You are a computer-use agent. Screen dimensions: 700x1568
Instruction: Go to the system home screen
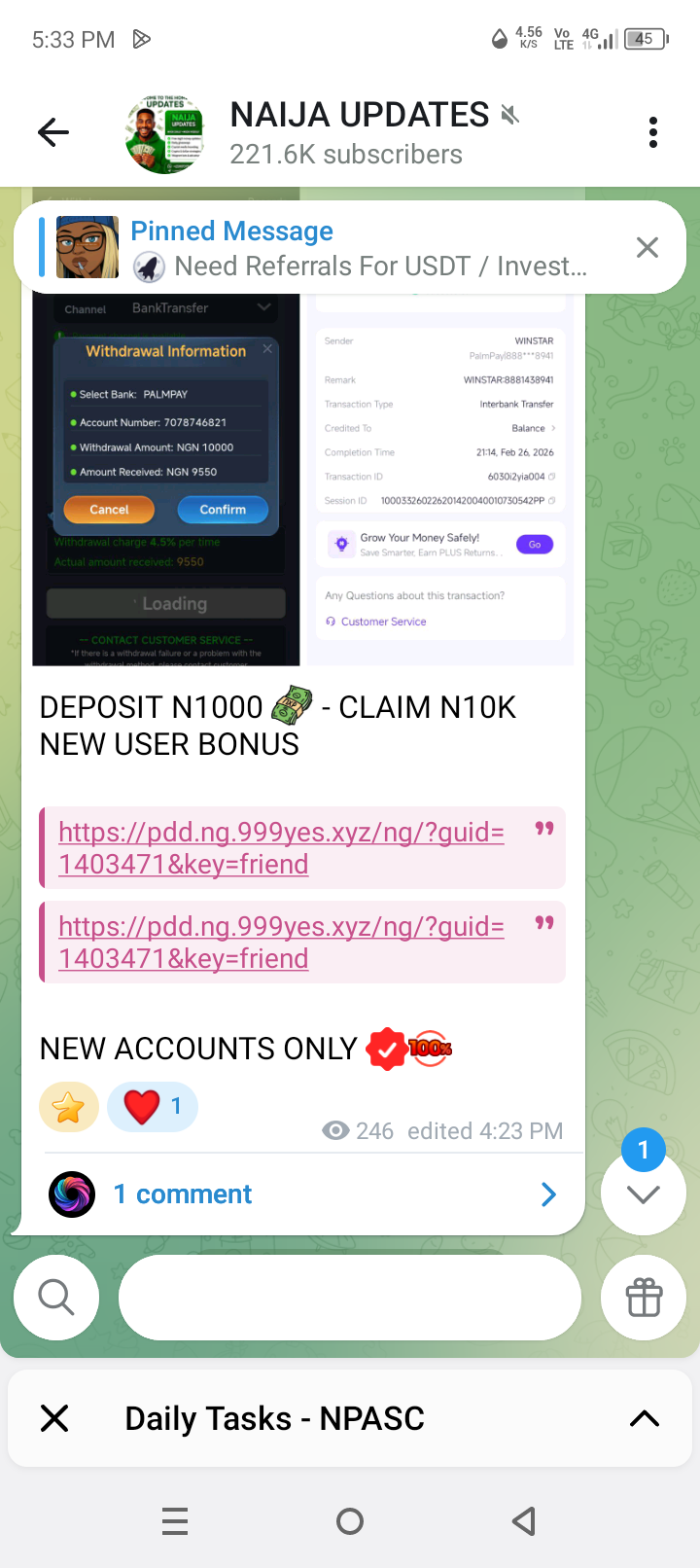click(350, 1521)
